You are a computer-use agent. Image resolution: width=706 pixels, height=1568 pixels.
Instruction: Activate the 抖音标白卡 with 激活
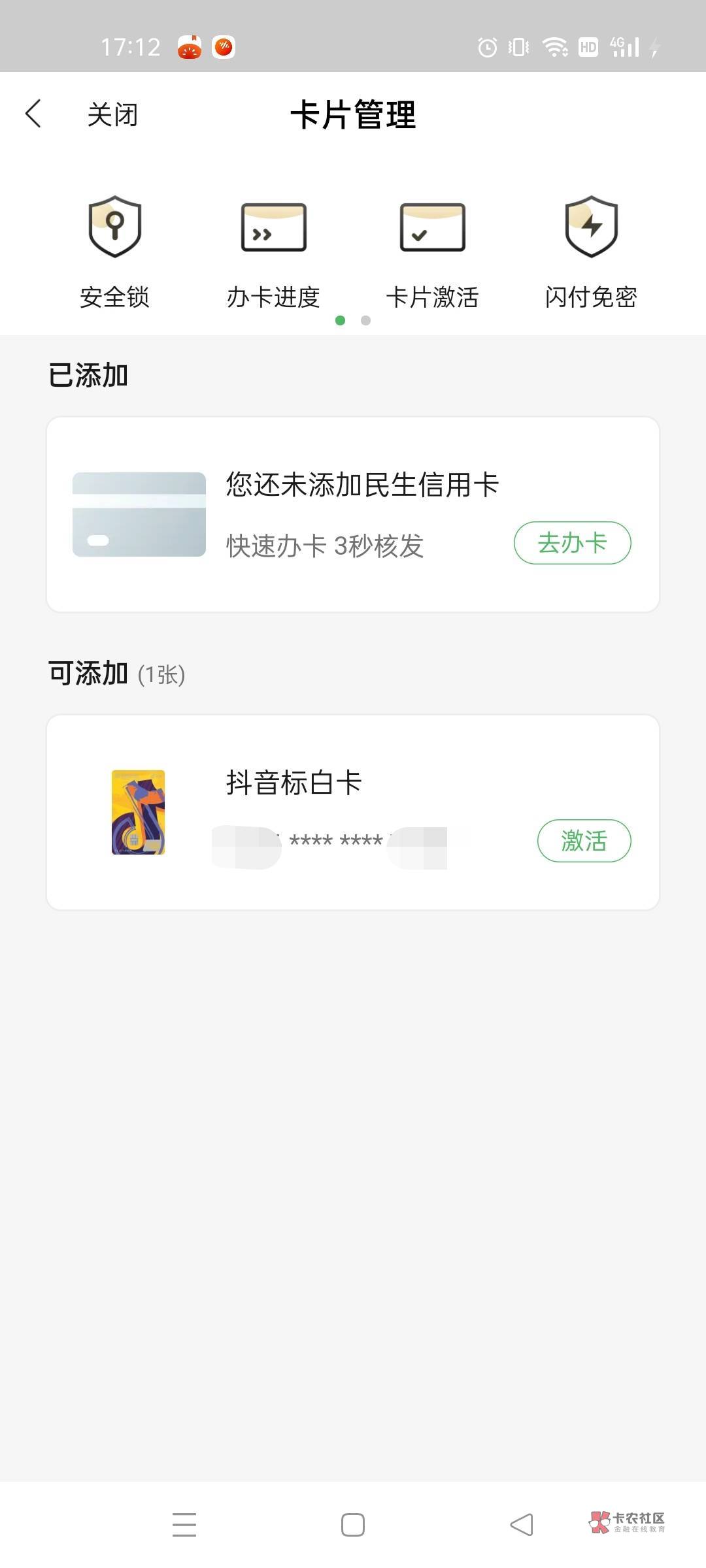(x=584, y=841)
